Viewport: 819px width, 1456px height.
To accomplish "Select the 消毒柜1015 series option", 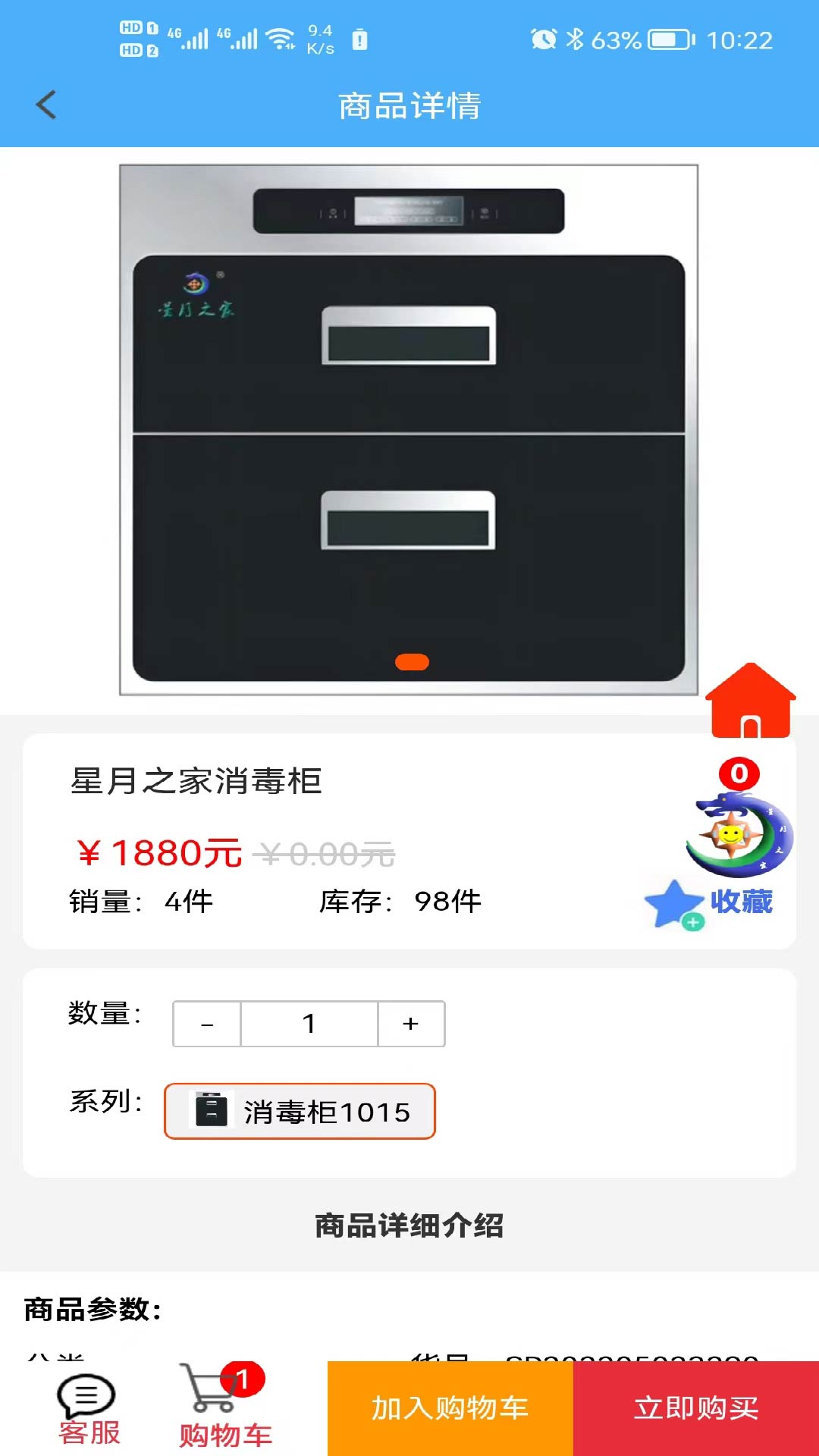I will [300, 1111].
